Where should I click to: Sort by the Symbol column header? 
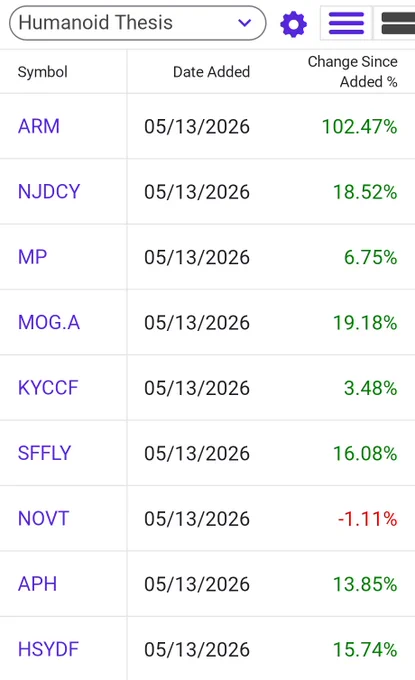pos(42,72)
